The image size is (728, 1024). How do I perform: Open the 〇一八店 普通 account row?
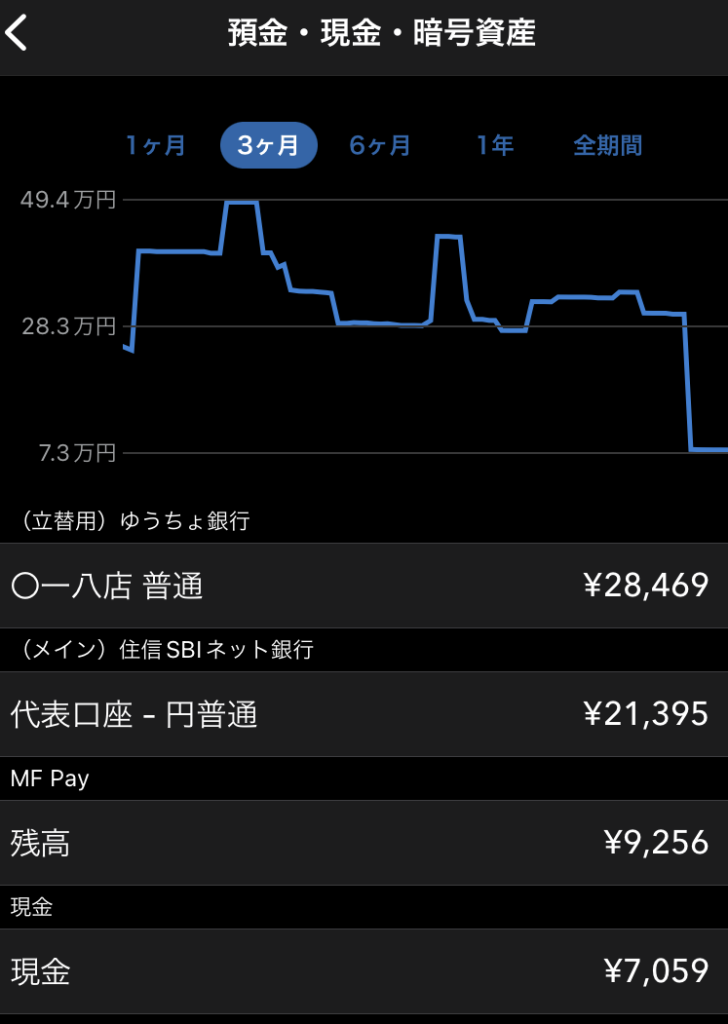click(364, 585)
